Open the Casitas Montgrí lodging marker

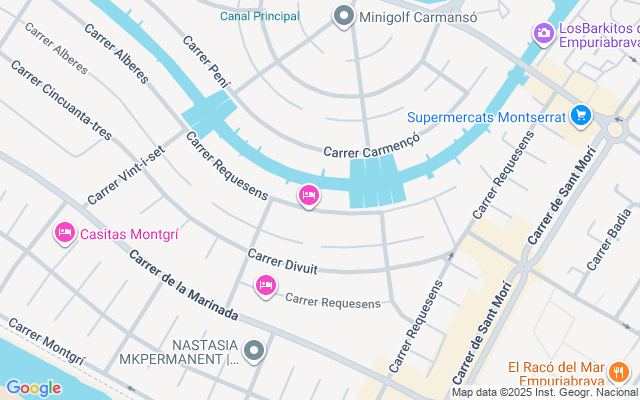(65, 234)
